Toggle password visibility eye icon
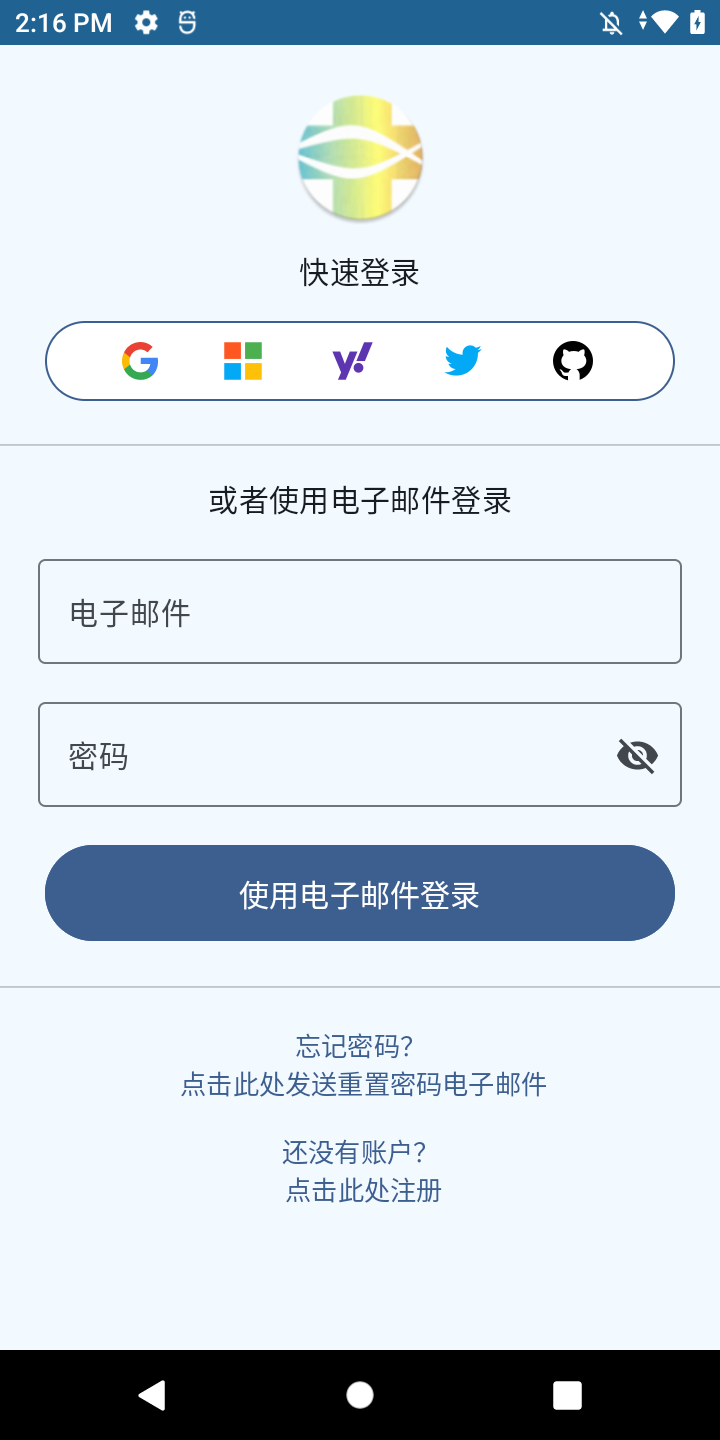The width and height of the screenshot is (720, 1440). point(637,756)
